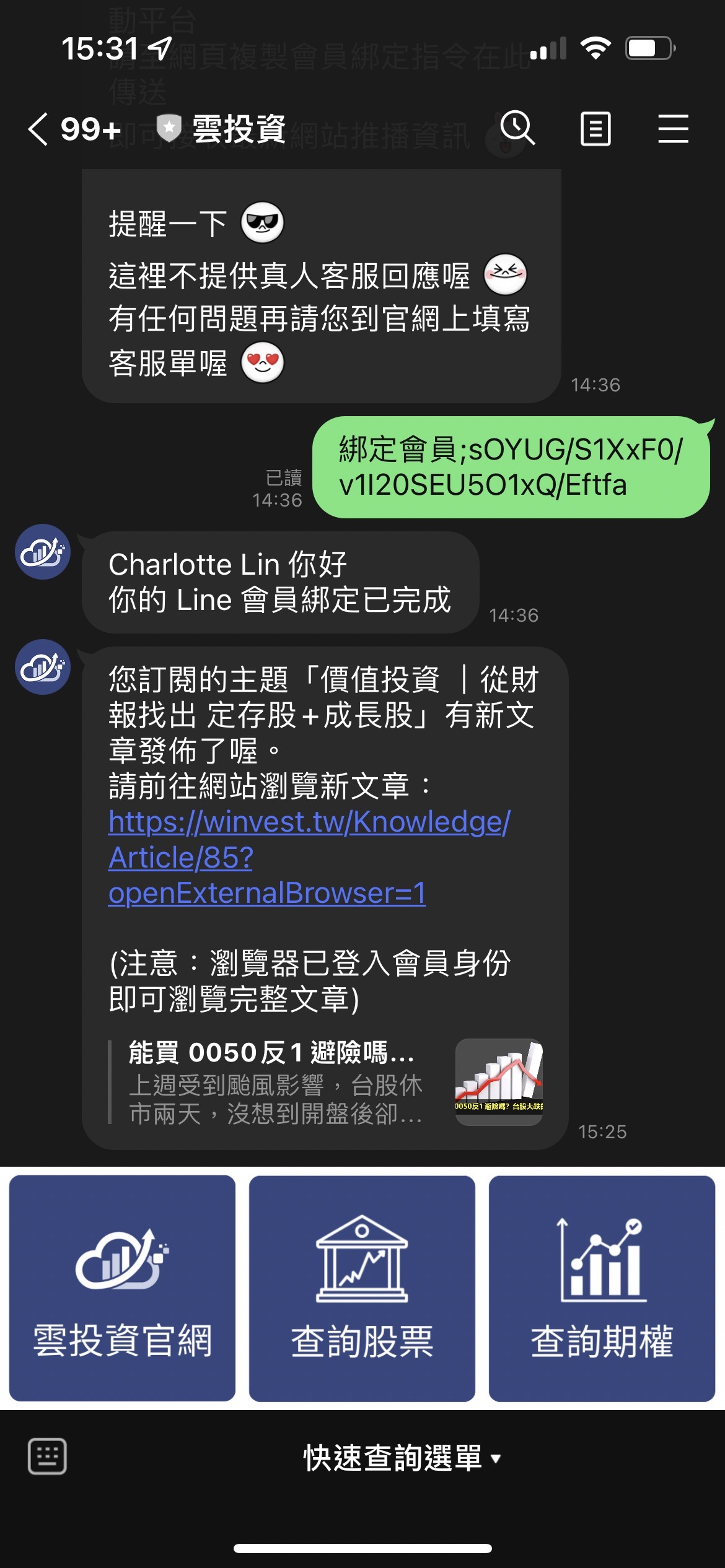The image size is (725, 1568).
Task: Collapse the 快速查詢選單 menu
Action: click(402, 1458)
